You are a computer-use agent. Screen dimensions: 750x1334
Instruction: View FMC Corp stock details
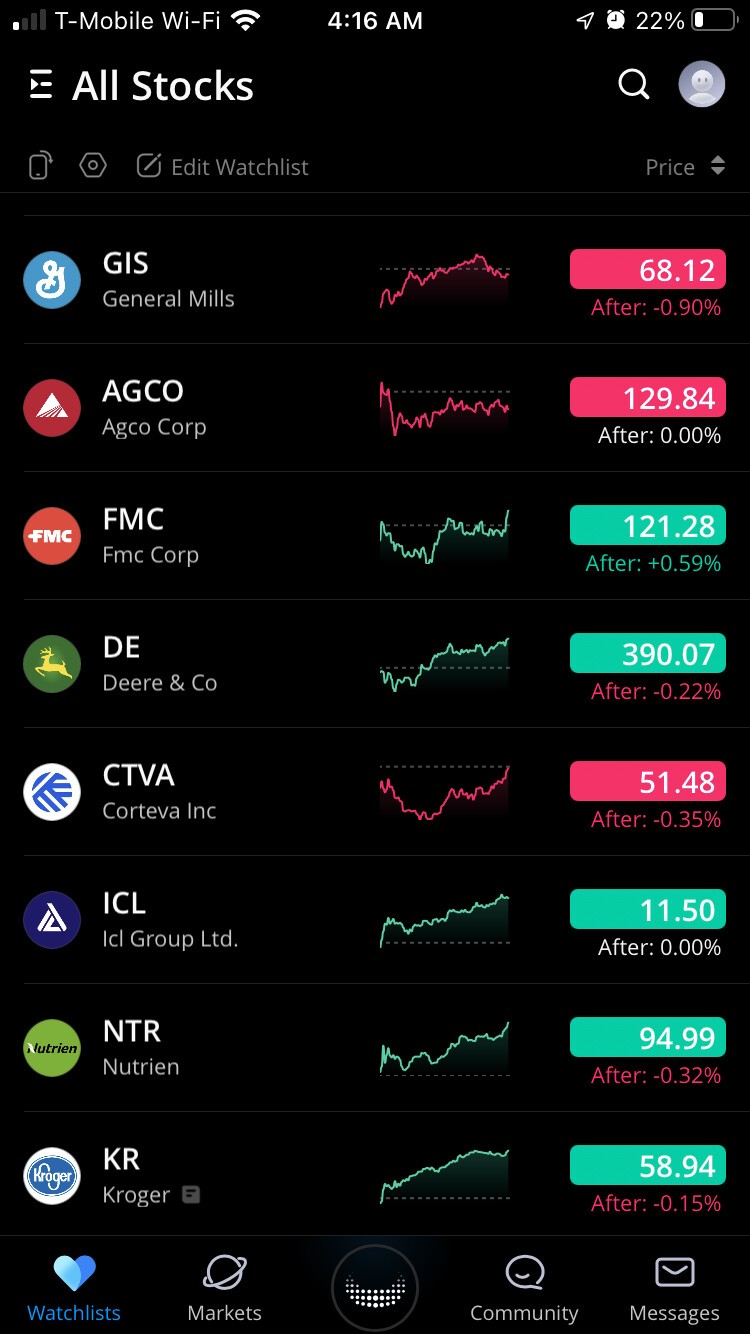375,536
